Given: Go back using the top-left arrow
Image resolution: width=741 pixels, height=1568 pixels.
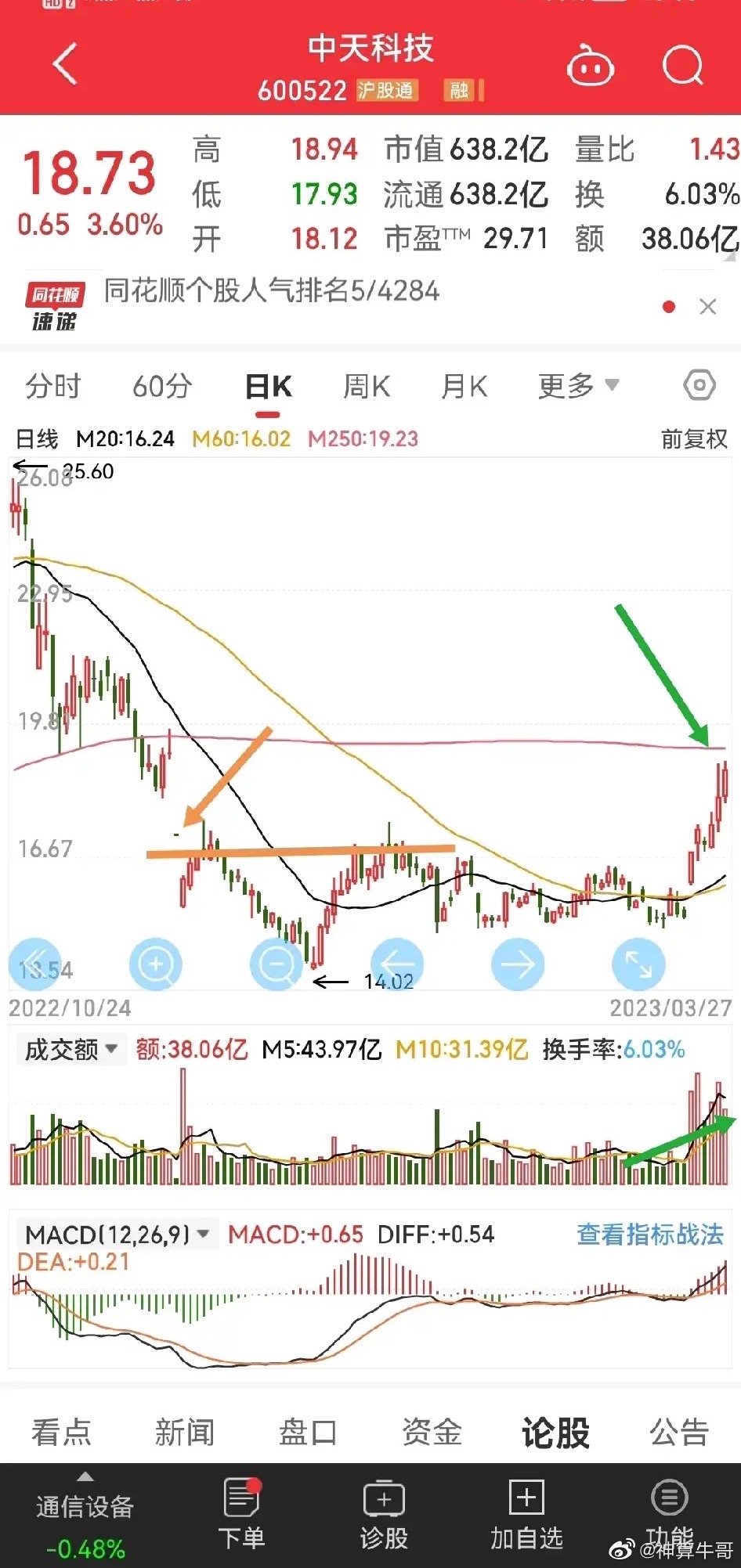Looking at the screenshot, I should [x=66, y=64].
